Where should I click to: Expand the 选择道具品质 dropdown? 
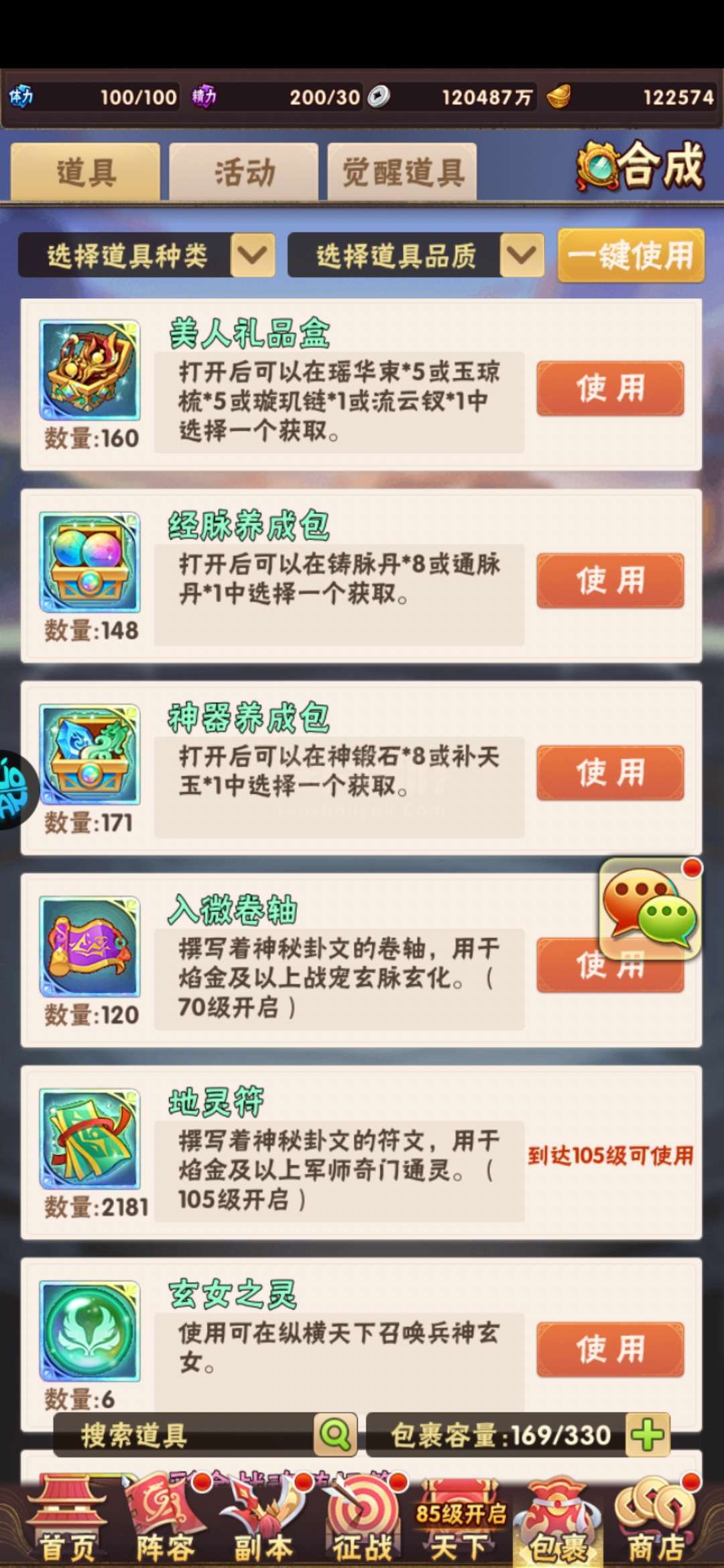[x=416, y=255]
